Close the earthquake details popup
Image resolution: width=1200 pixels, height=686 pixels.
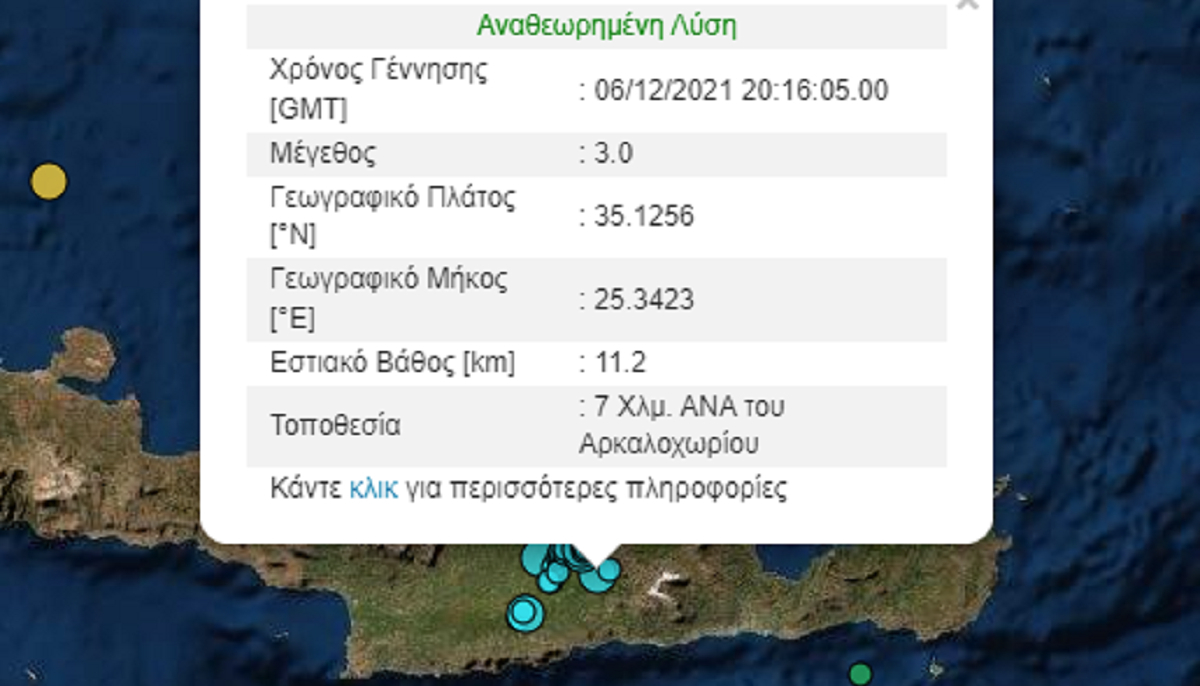click(x=966, y=4)
